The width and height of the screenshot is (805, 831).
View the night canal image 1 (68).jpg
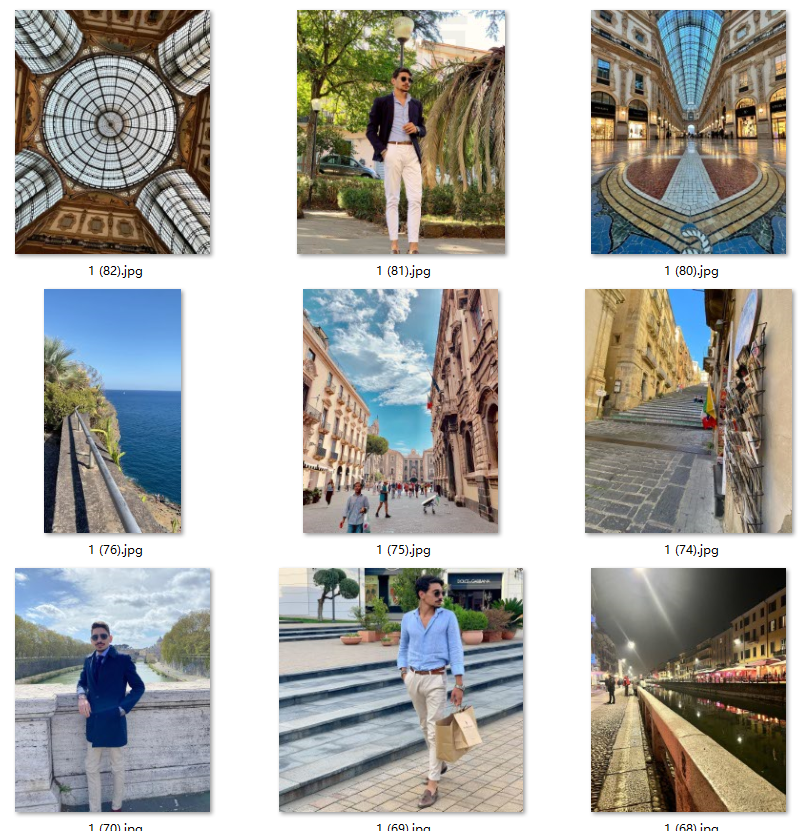[688, 690]
